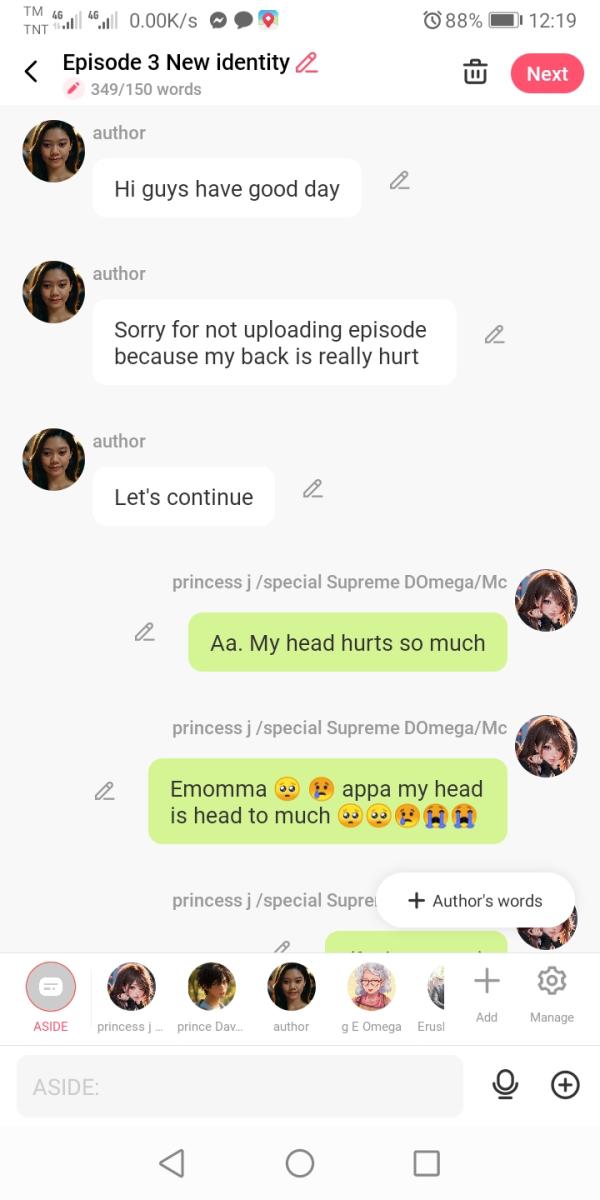
Task: Edit the episode title with pencil icon
Action: click(x=307, y=62)
